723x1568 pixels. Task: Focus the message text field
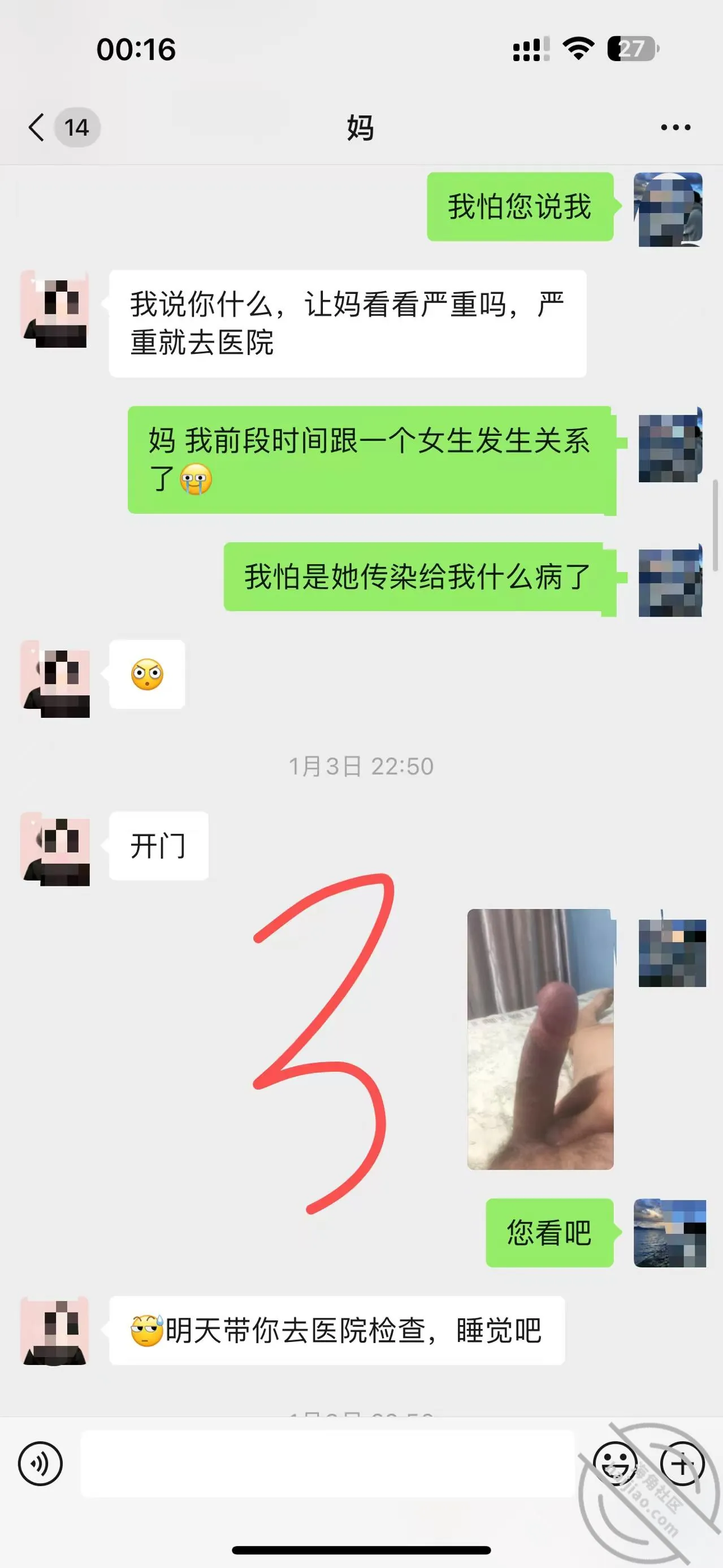click(x=327, y=1463)
